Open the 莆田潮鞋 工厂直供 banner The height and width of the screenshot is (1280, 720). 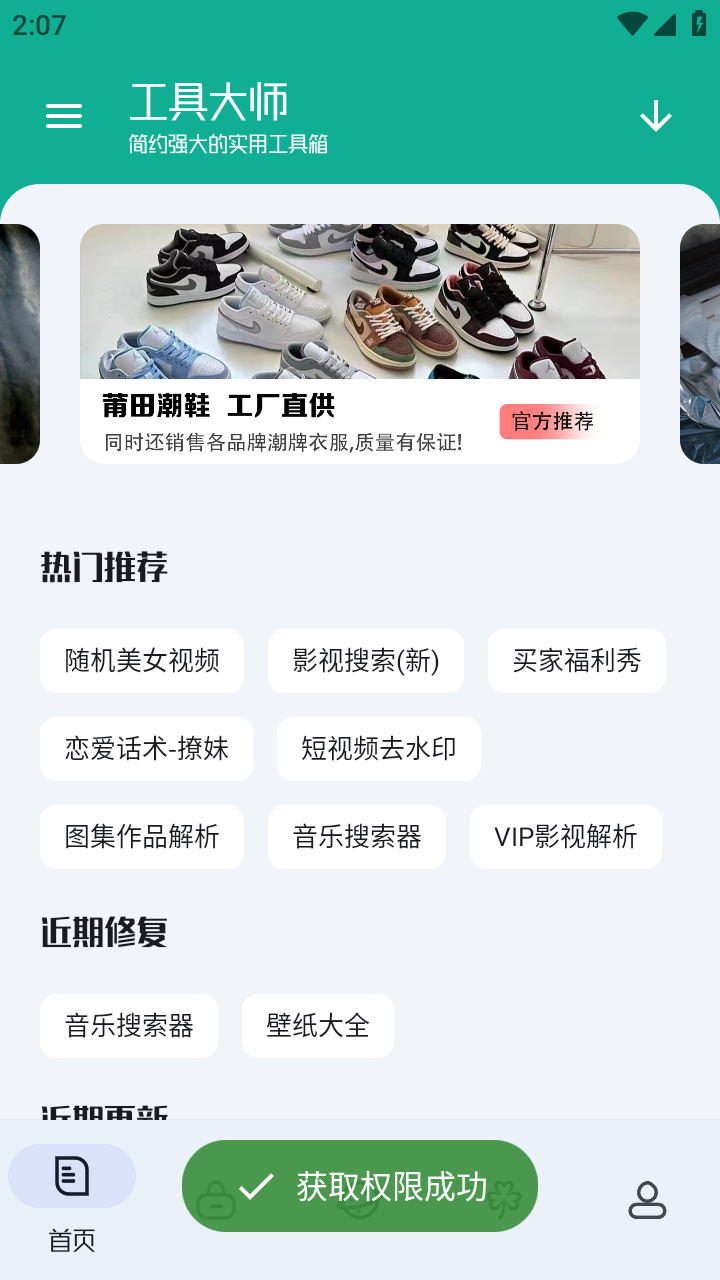pos(360,343)
